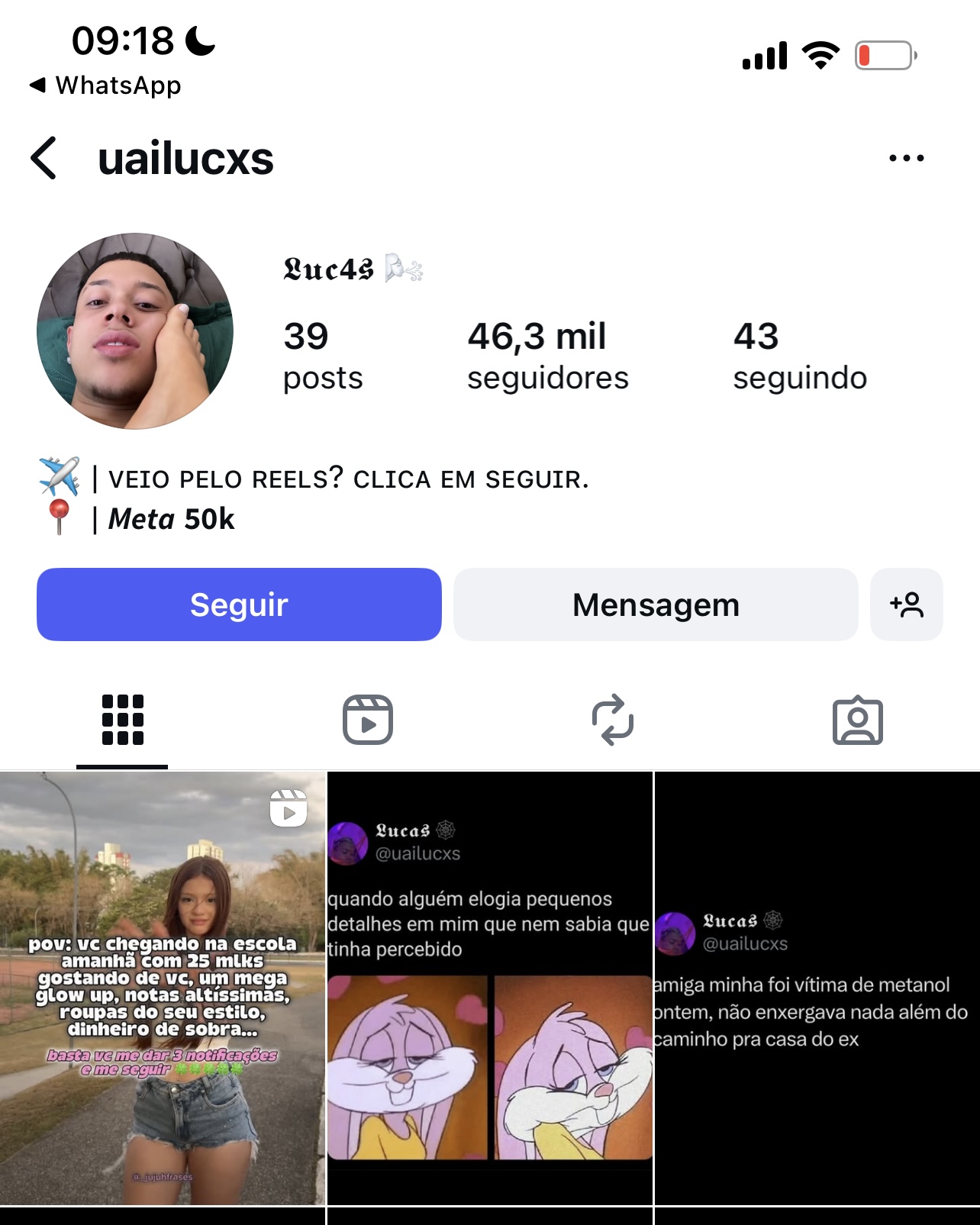Return to WhatsApp via the status bar

coord(105,85)
